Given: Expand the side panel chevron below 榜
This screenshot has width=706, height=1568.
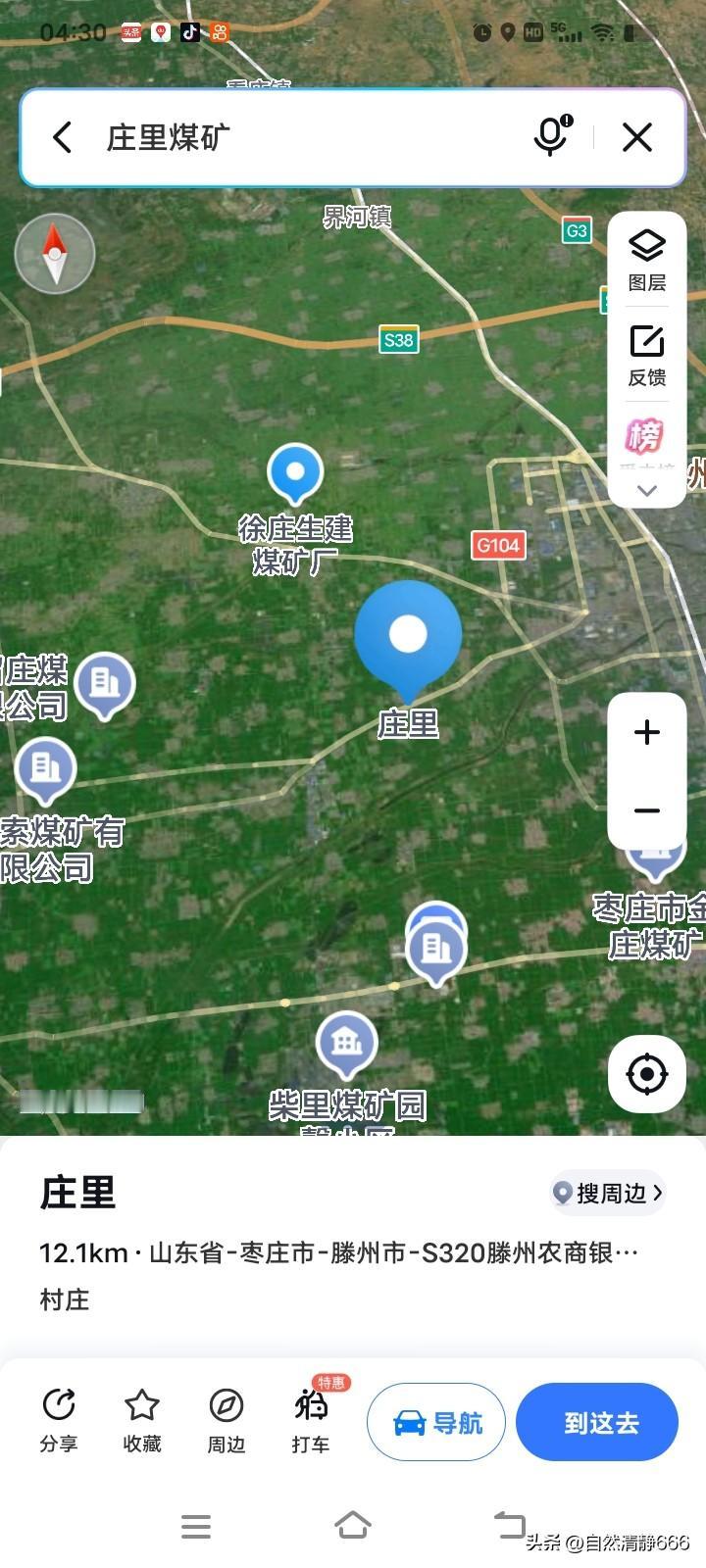Looking at the screenshot, I should tap(646, 490).
